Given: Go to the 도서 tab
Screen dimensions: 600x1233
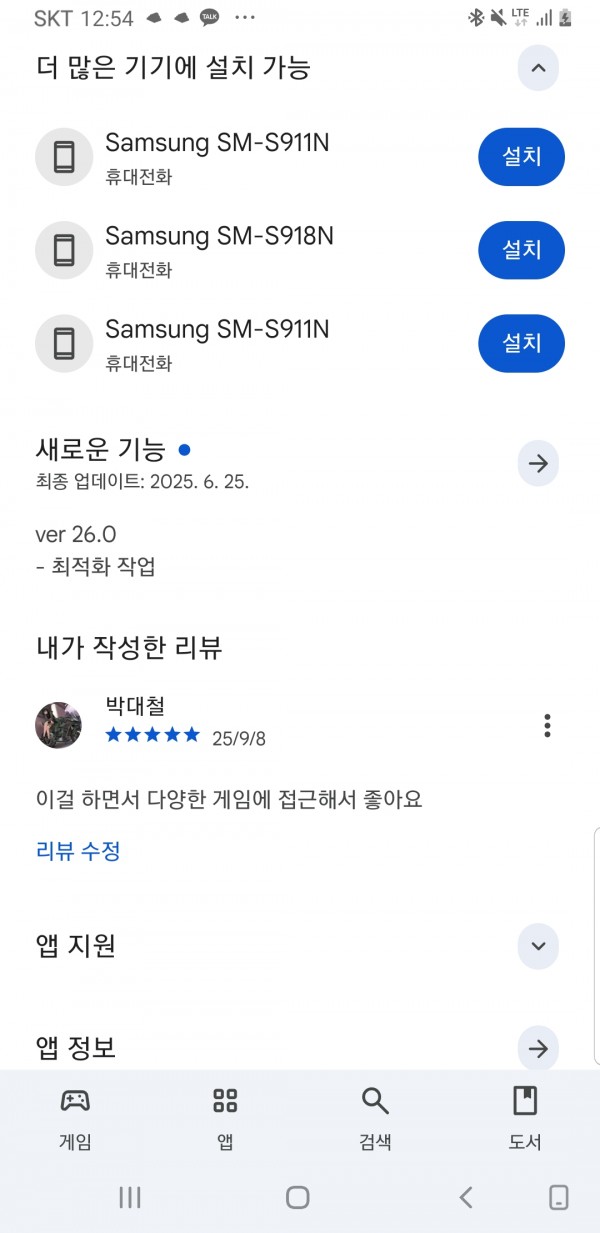Looking at the screenshot, I should pyautogui.click(x=525, y=1118).
